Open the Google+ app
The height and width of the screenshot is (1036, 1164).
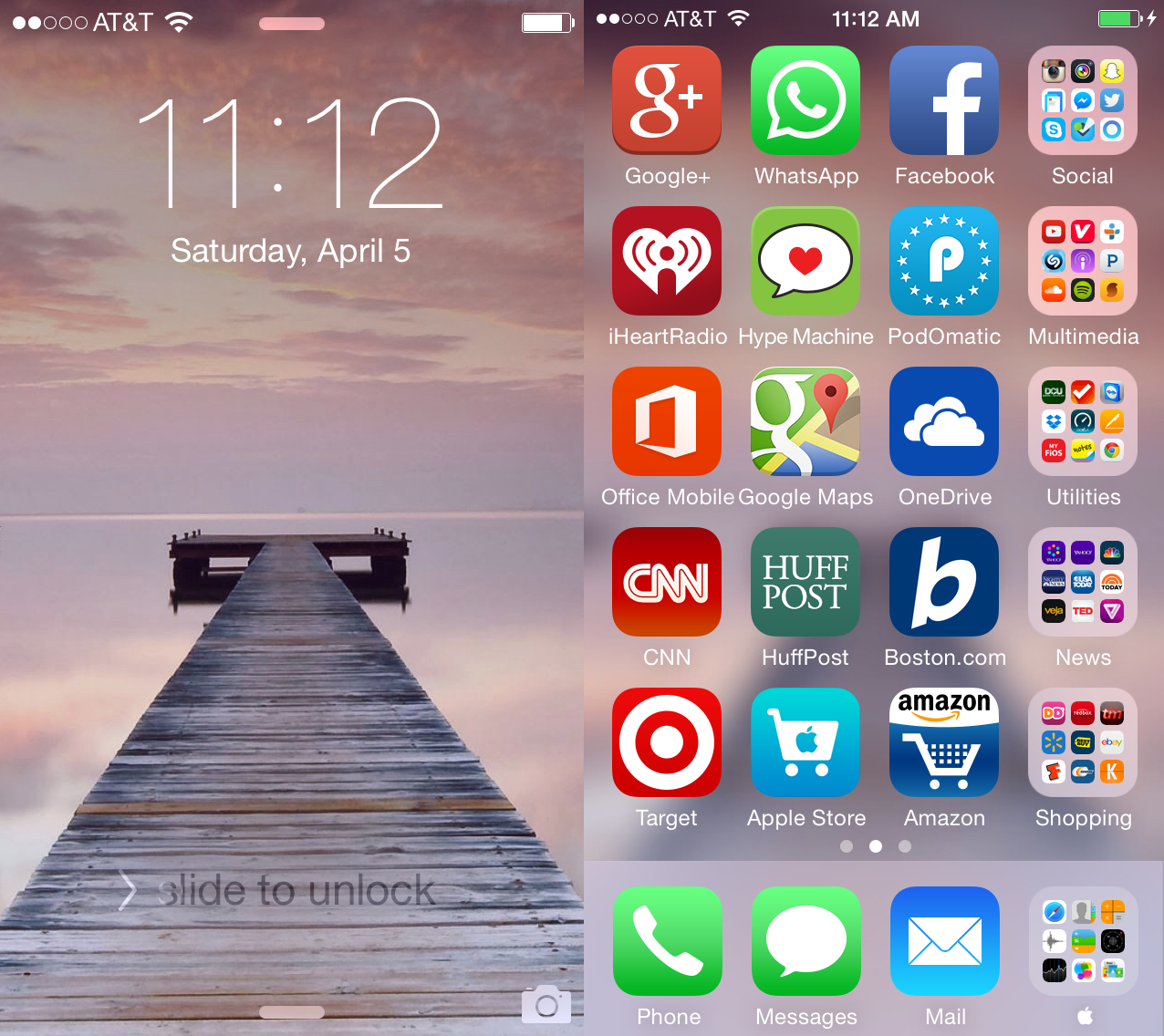pos(667,100)
